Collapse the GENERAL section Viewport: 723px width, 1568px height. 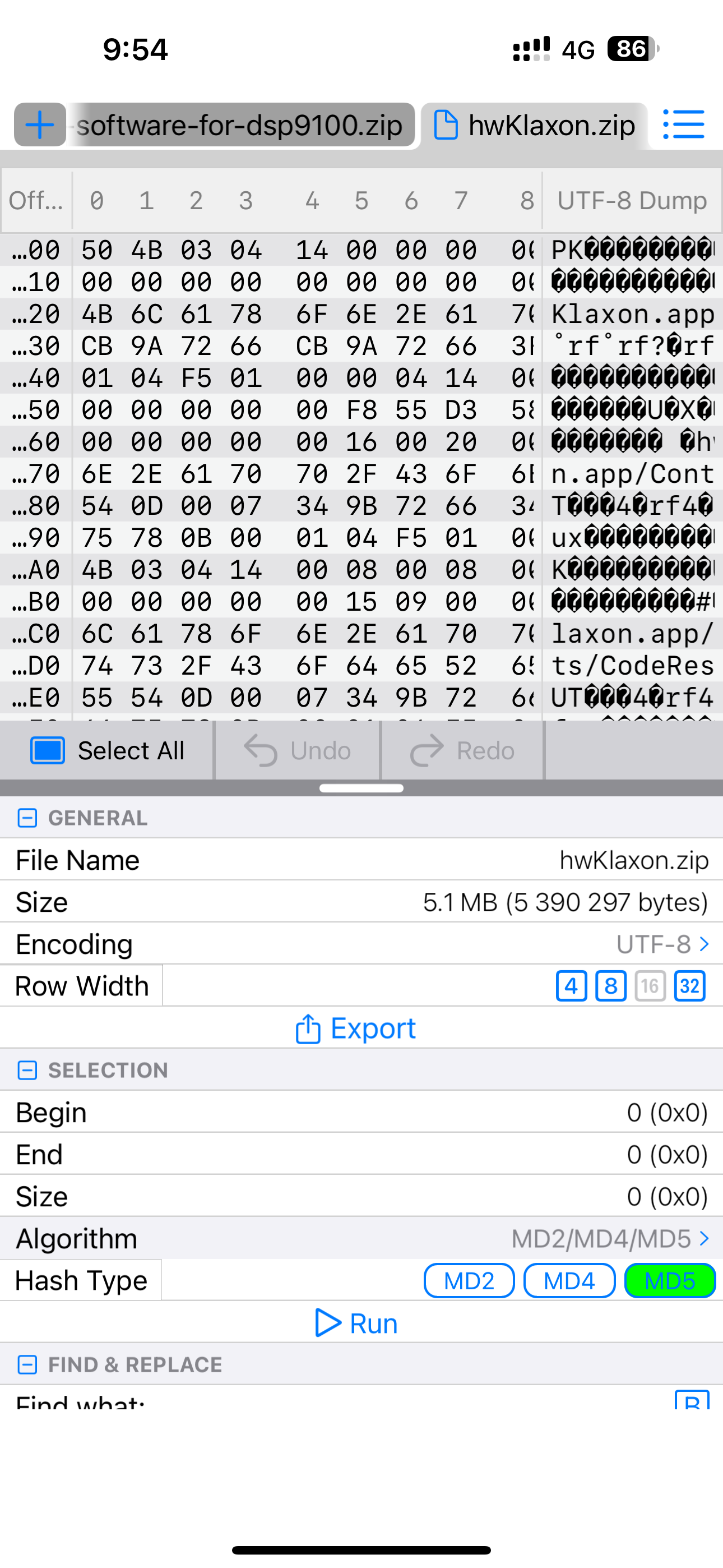click(x=27, y=818)
